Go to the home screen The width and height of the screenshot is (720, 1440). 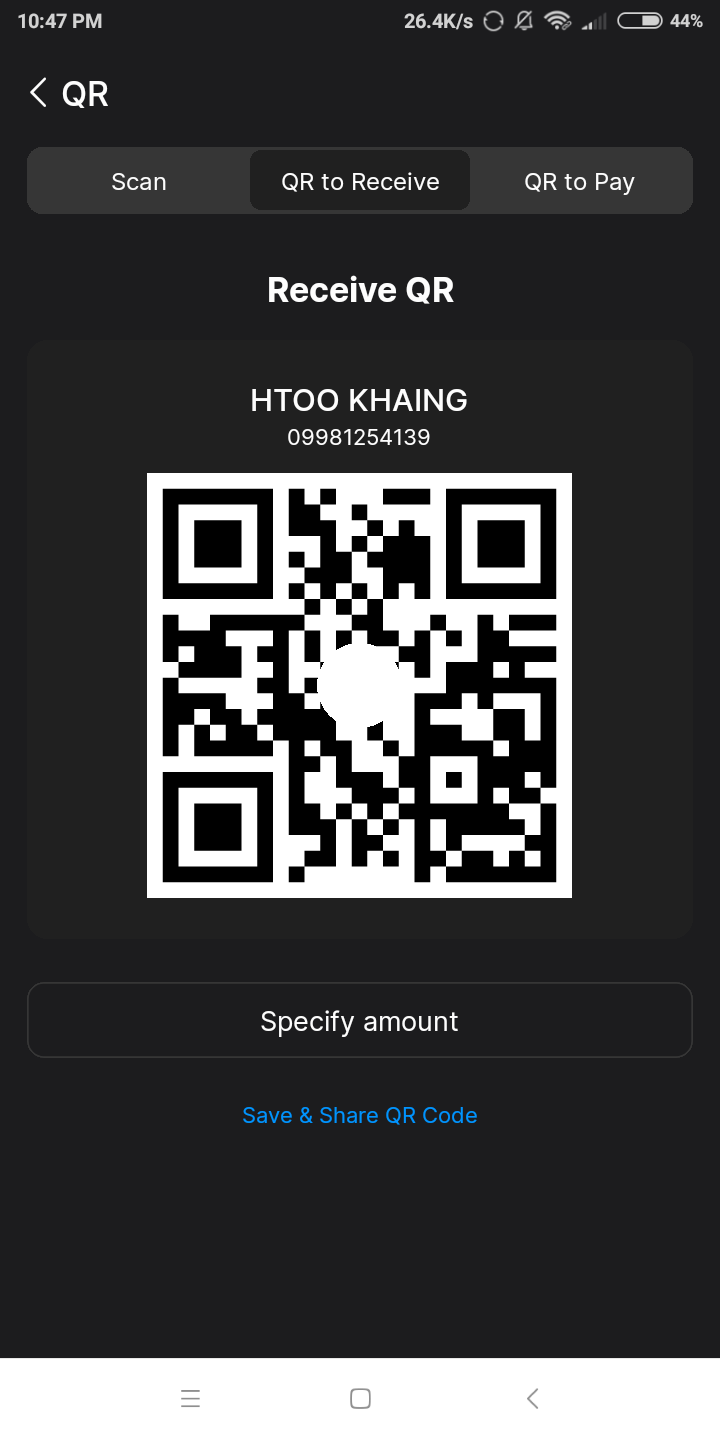click(x=361, y=1399)
